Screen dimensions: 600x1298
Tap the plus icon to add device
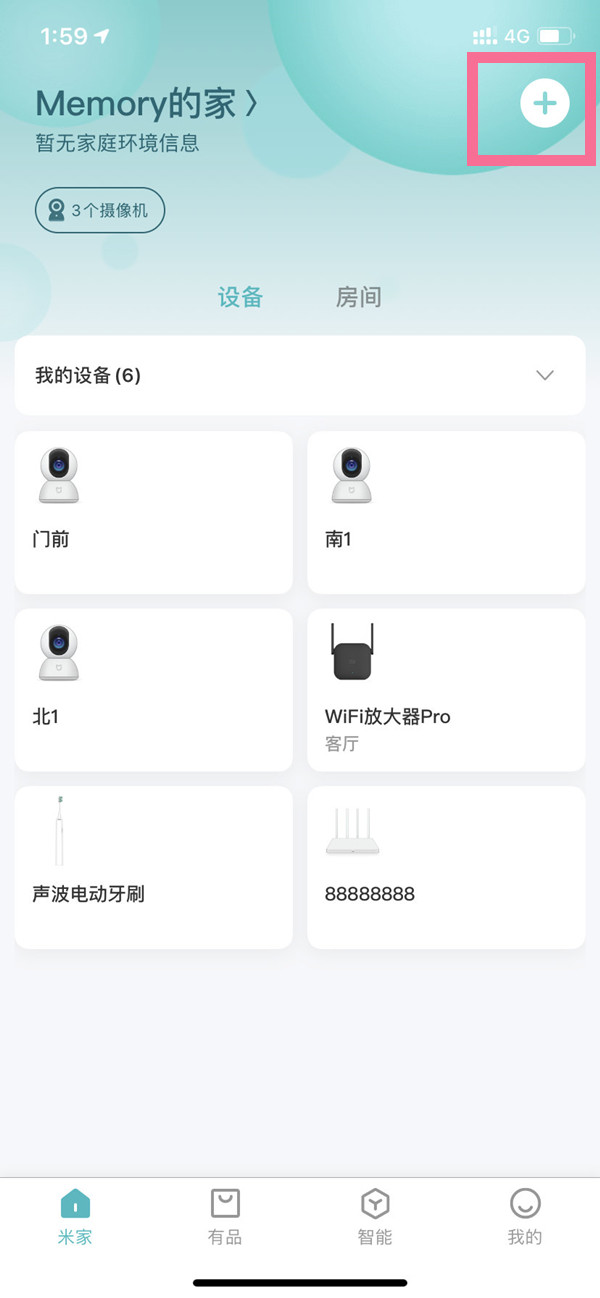point(544,104)
